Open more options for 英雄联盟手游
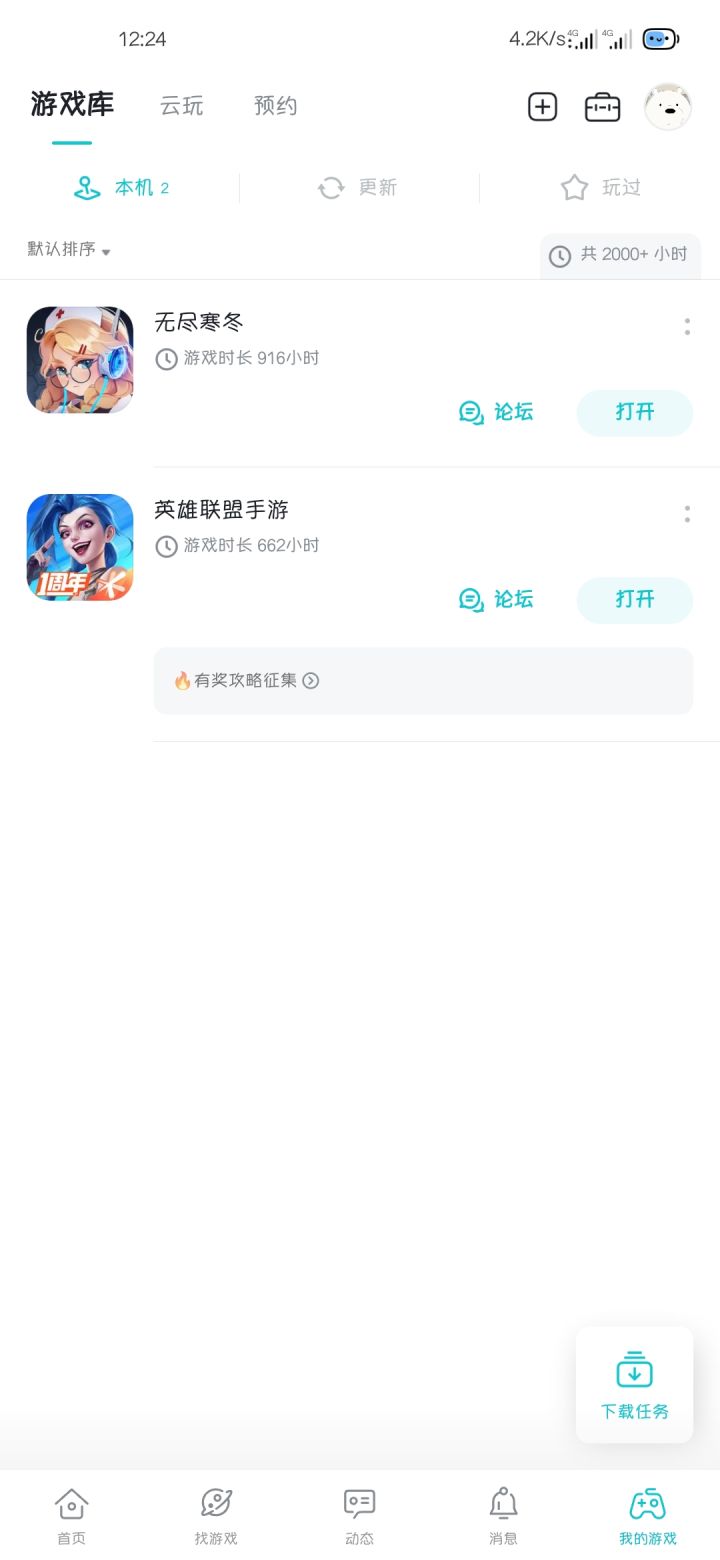The width and height of the screenshot is (720, 1560). (687, 514)
